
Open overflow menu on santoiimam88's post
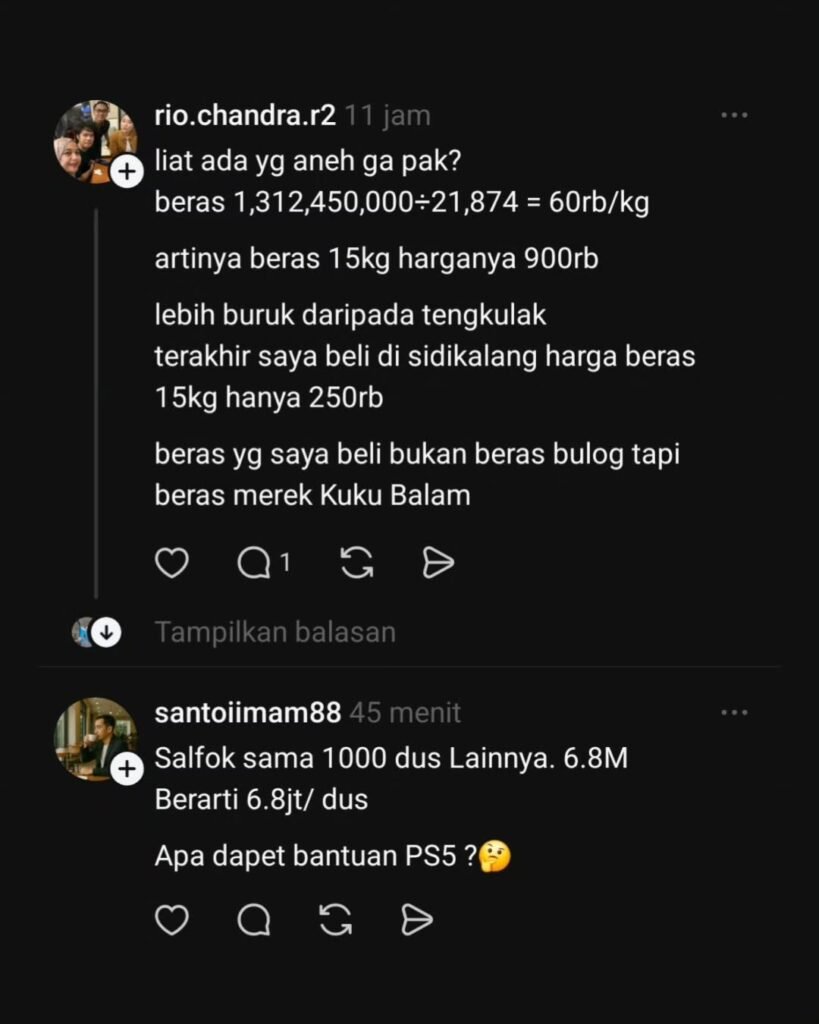pyautogui.click(x=734, y=713)
